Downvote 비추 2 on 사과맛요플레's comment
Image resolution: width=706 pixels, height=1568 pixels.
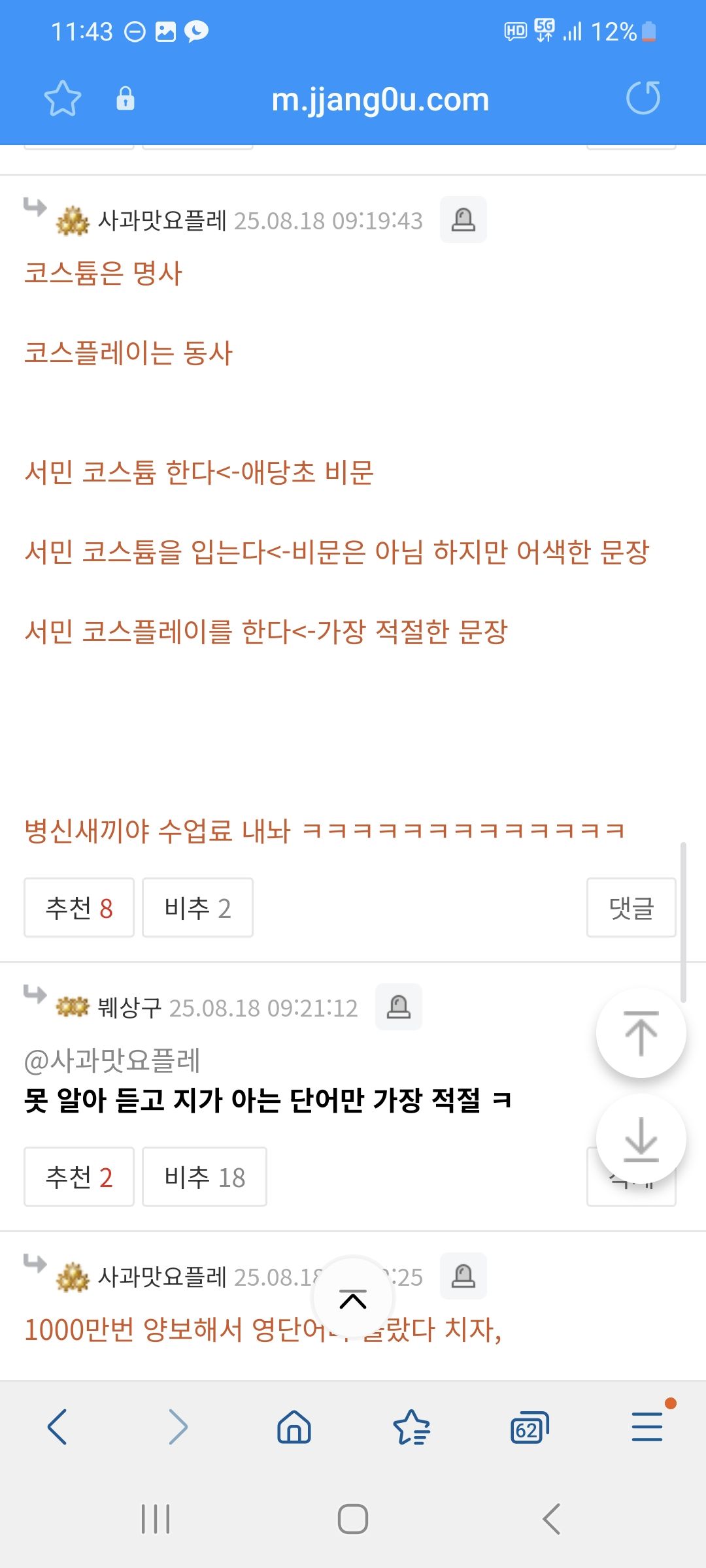(197, 907)
